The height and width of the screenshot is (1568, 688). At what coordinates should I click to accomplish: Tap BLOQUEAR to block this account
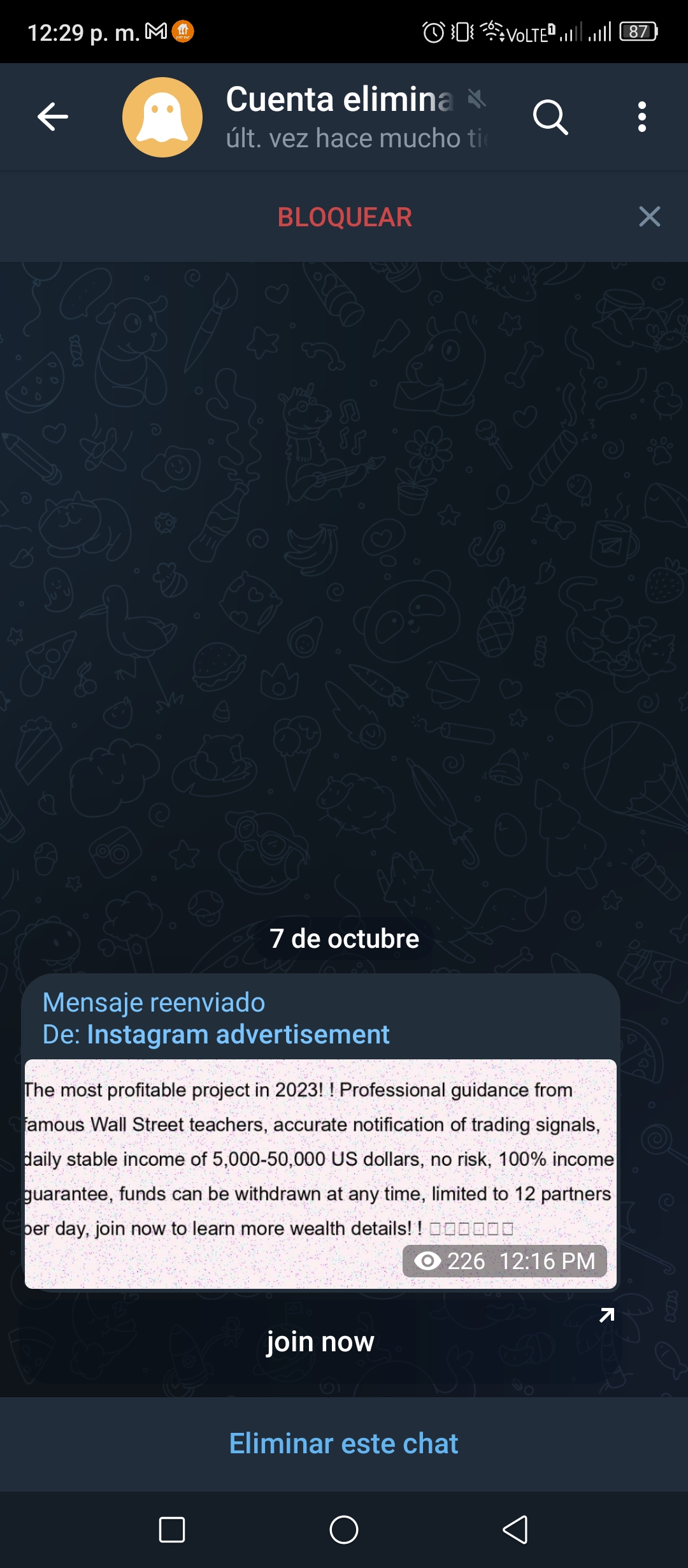click(x=345, y=217)
